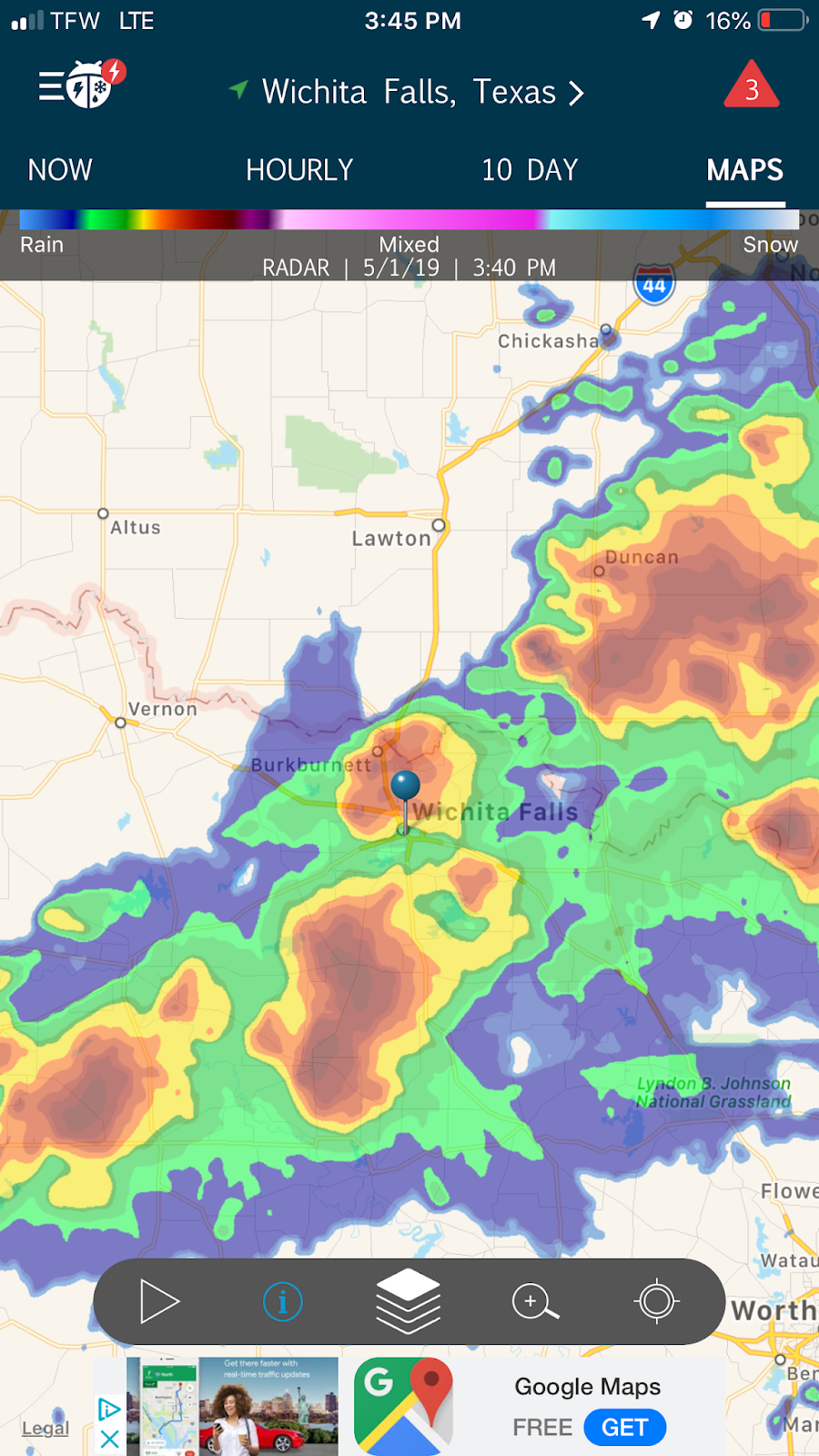View the three weather alerts
The image size is (819, 1456).
(752, 86)
